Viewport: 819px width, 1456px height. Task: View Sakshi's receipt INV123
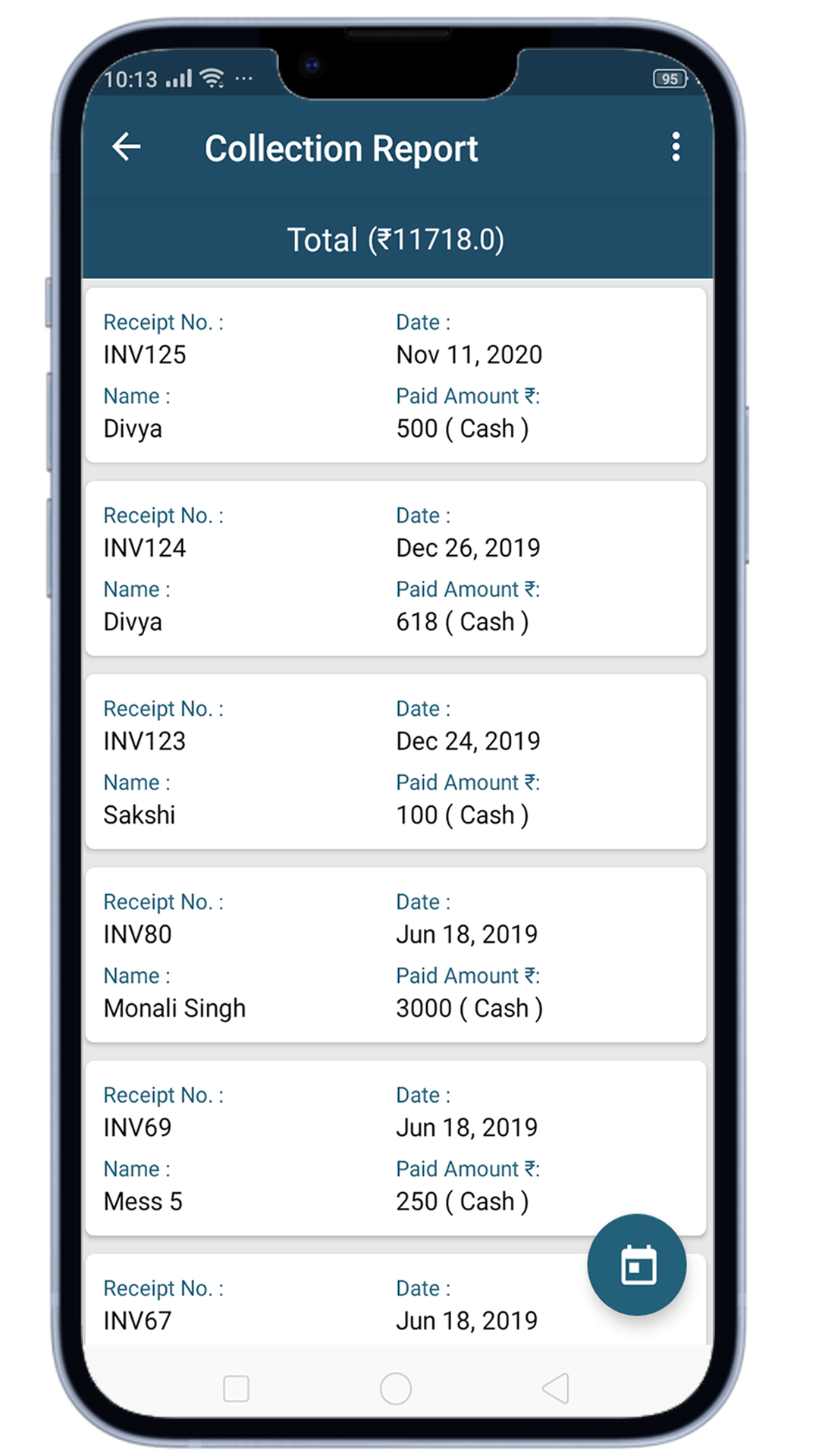(x=396, y=762)
